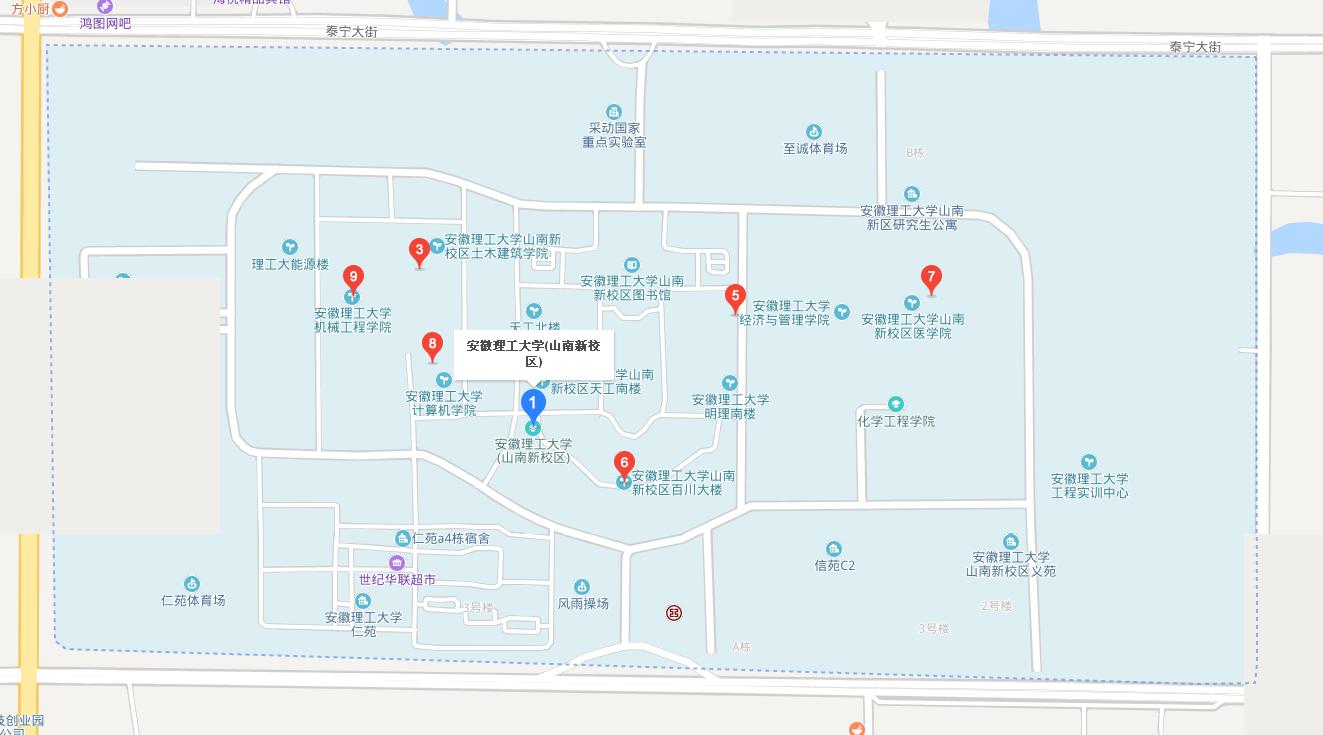1323x735 pixels.
Task: Select red marker 8 near 计算机学院
Action: [x=432, y=346]
